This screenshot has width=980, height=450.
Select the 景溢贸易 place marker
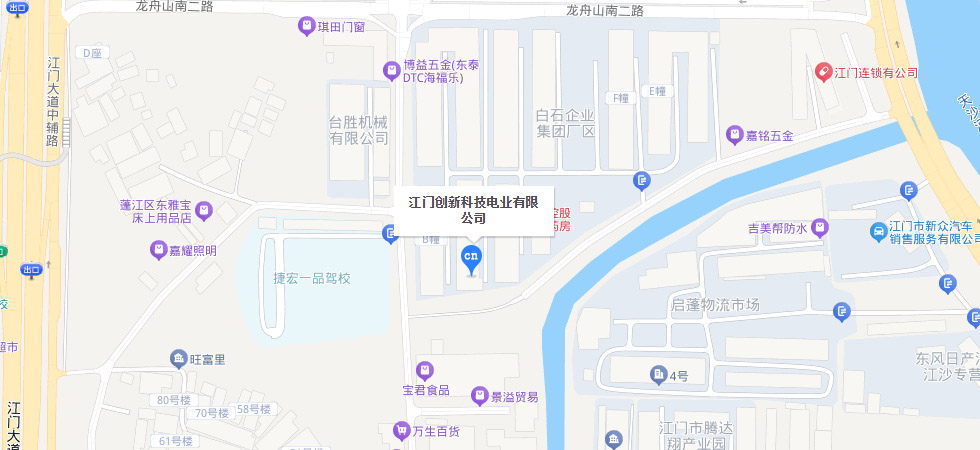[x=480, y=396]
